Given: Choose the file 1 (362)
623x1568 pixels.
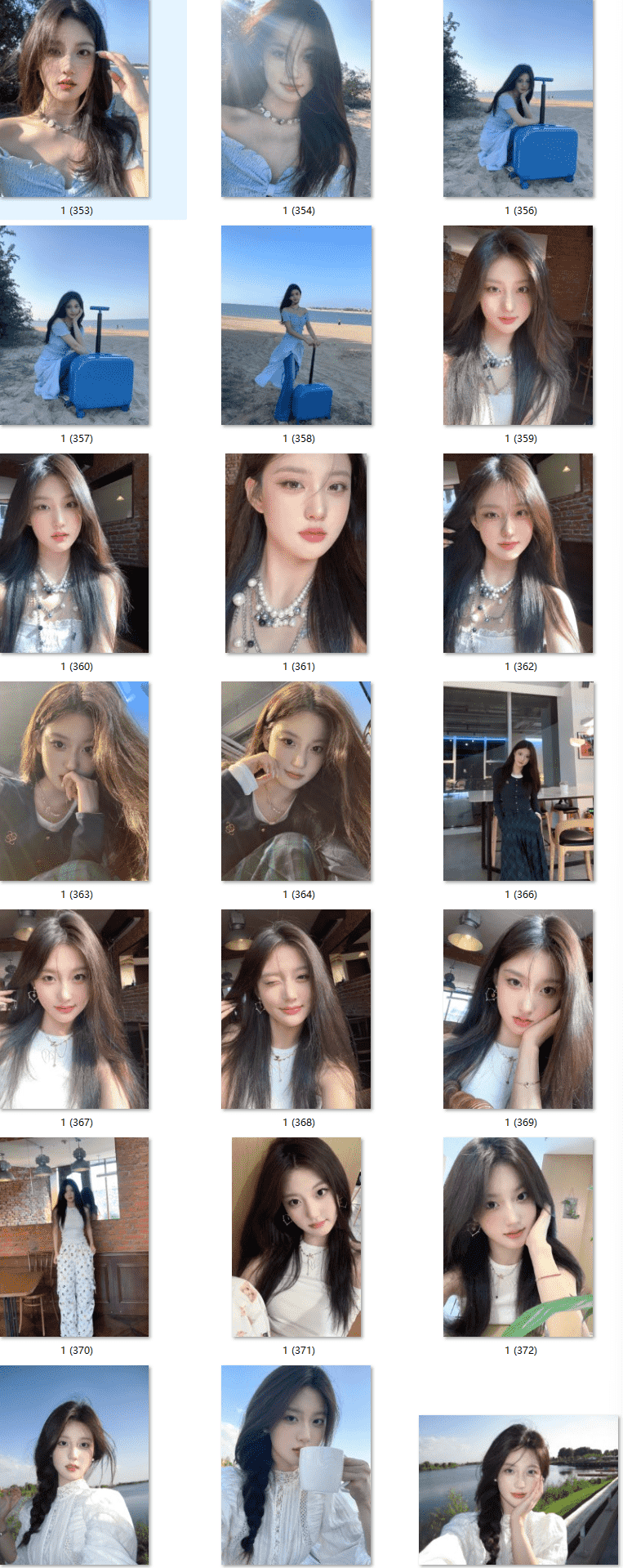Looking at the screenshot, I should point(518,553).
